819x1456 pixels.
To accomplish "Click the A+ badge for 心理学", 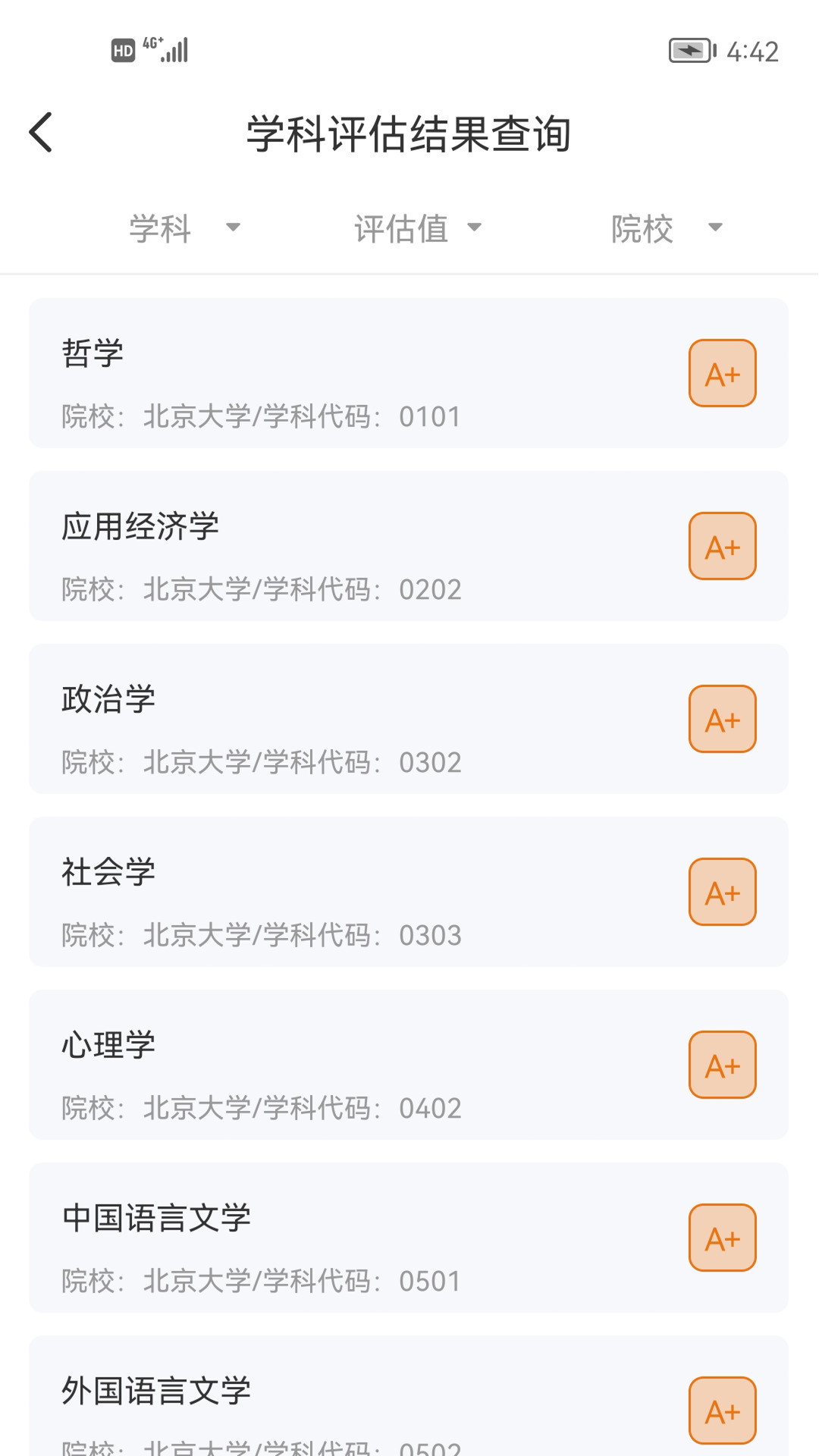I will click(x=721, y=1064).
